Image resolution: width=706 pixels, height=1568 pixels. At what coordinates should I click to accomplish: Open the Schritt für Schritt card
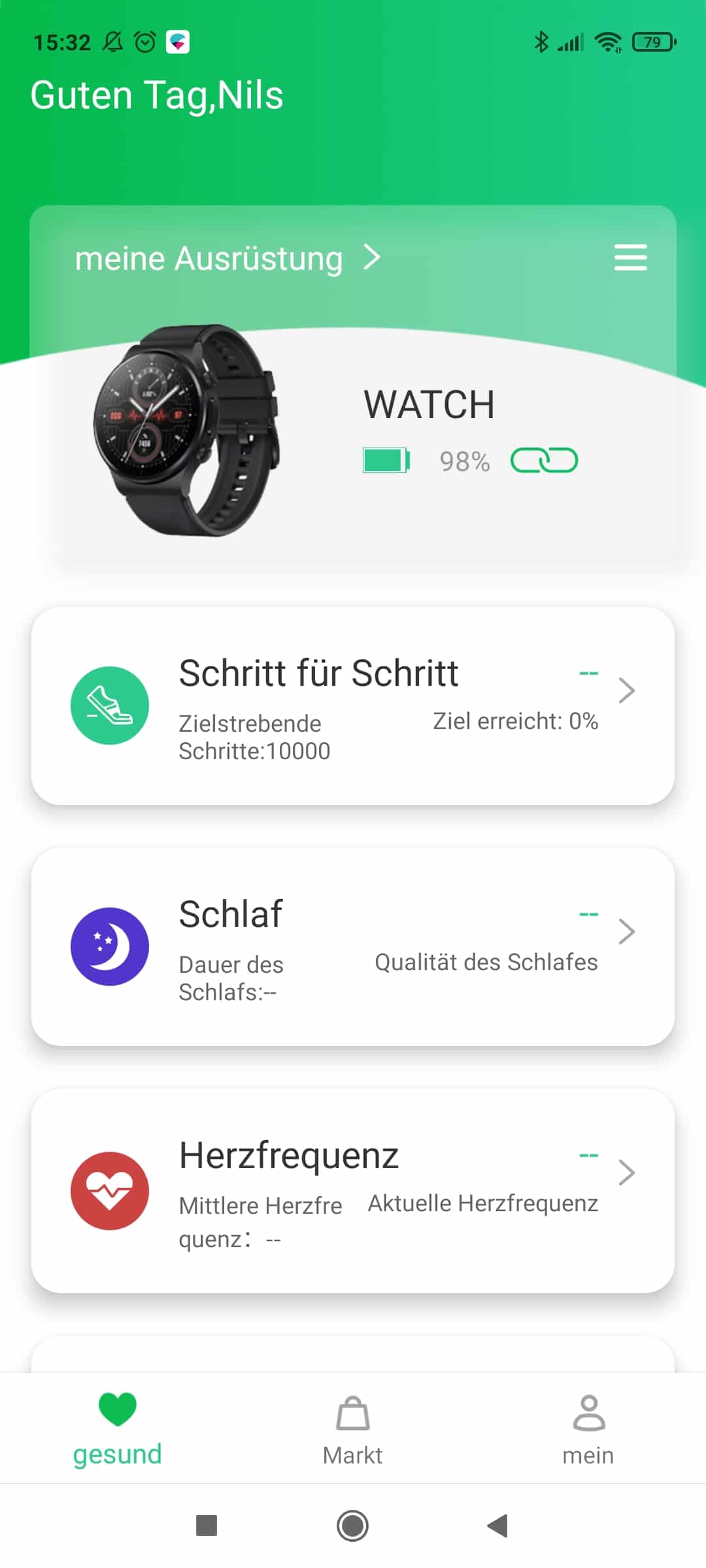point(353,706)
